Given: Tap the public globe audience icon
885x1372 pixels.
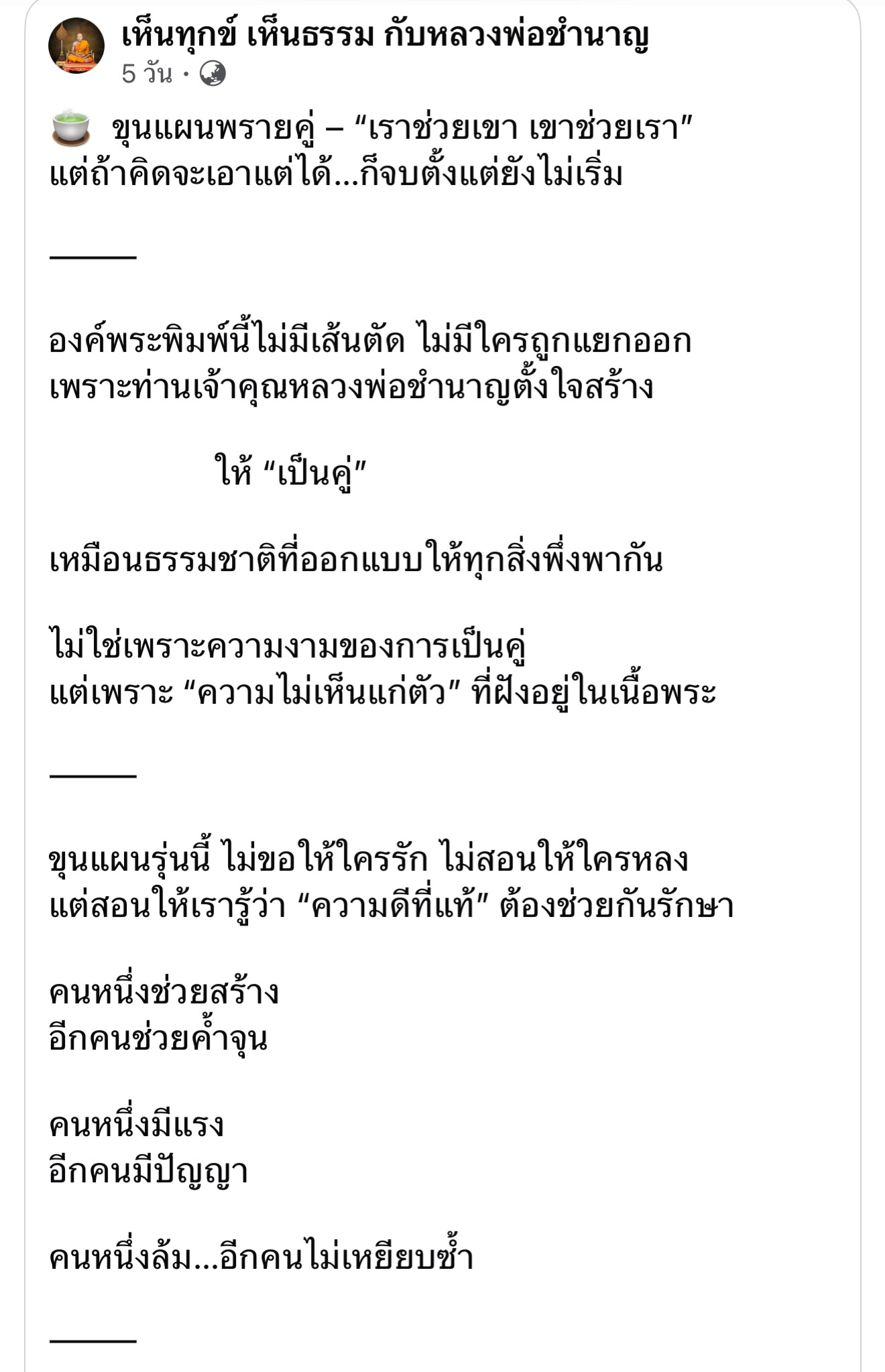Looking at the screenshot, I should coord(213,74).
